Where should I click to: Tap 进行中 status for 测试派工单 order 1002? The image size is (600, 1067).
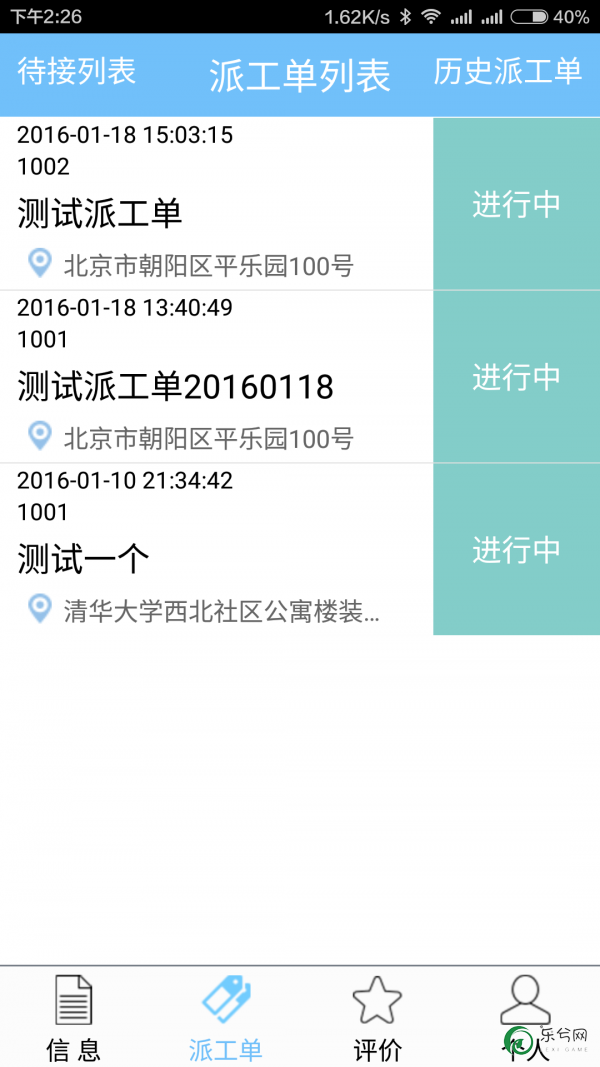click(516, 203)
